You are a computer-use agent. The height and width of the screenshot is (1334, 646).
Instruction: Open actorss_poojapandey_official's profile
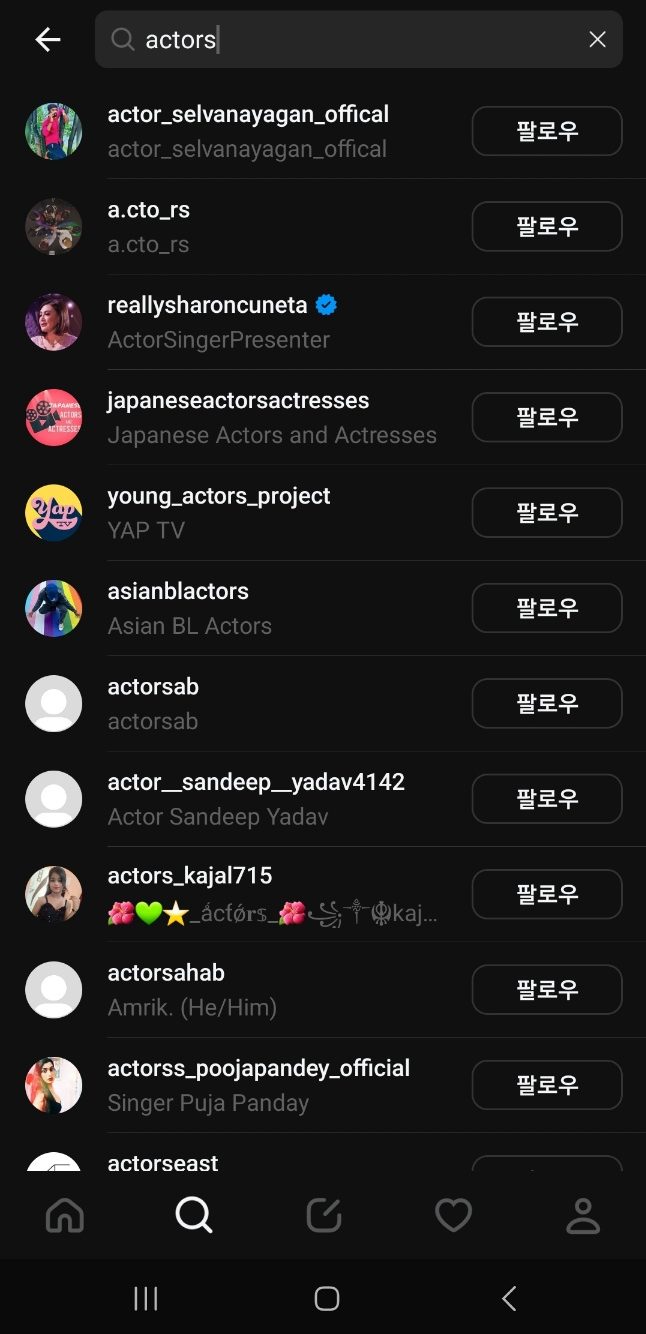coord(258,1069)
